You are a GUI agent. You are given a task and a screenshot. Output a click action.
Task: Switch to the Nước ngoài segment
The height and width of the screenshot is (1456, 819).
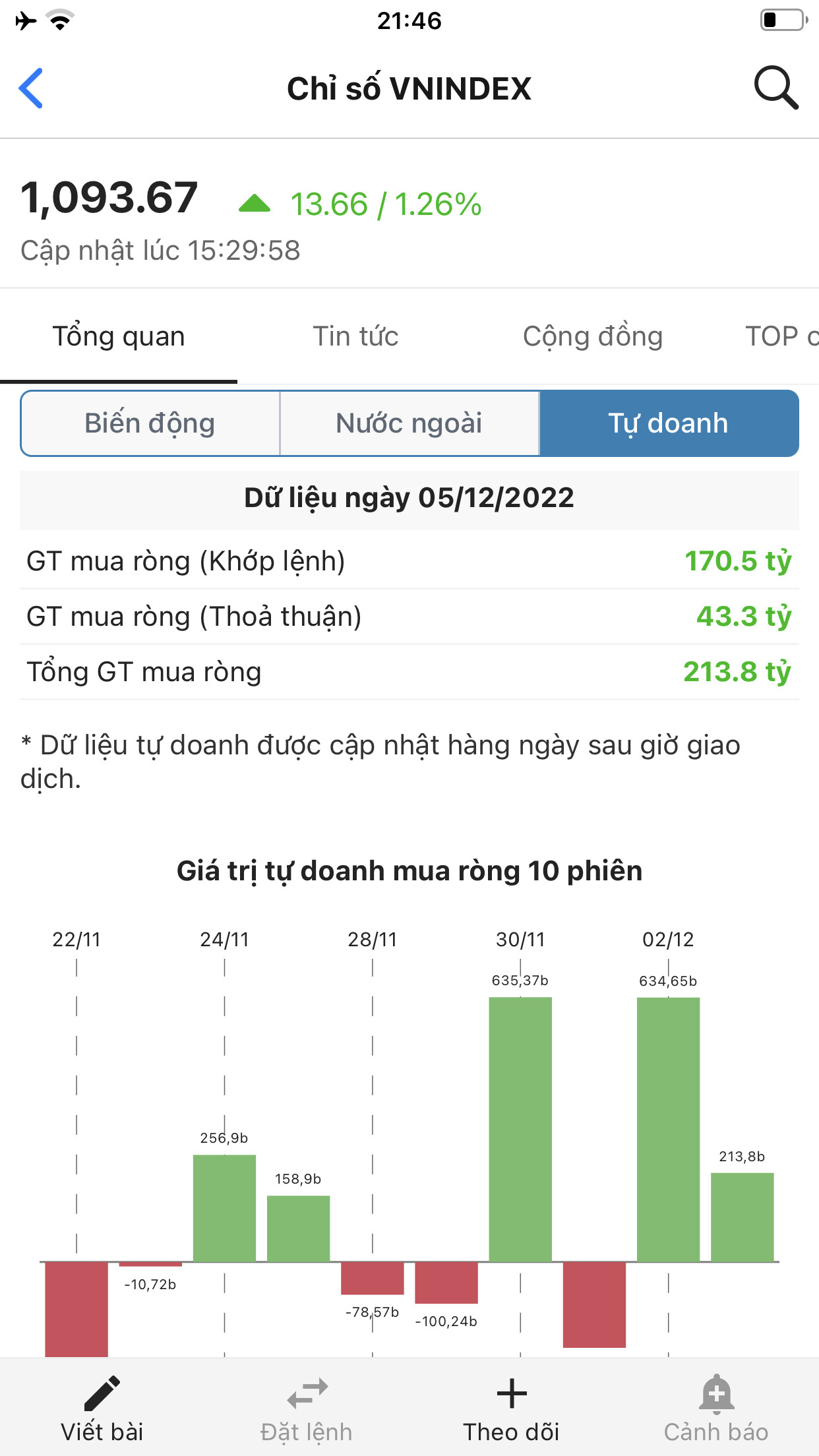point(409,423)
